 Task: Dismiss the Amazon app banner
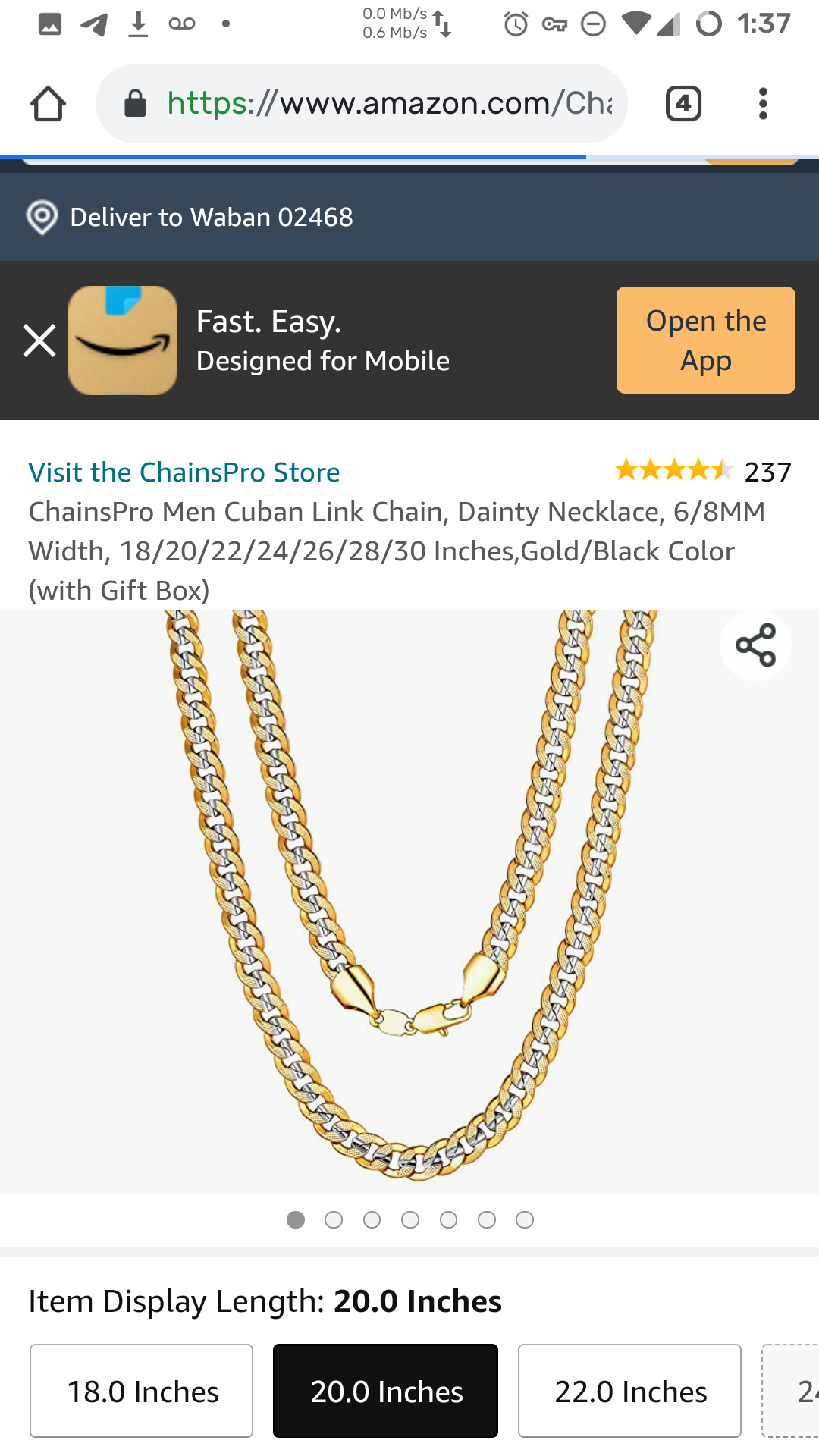pos(39,340)
